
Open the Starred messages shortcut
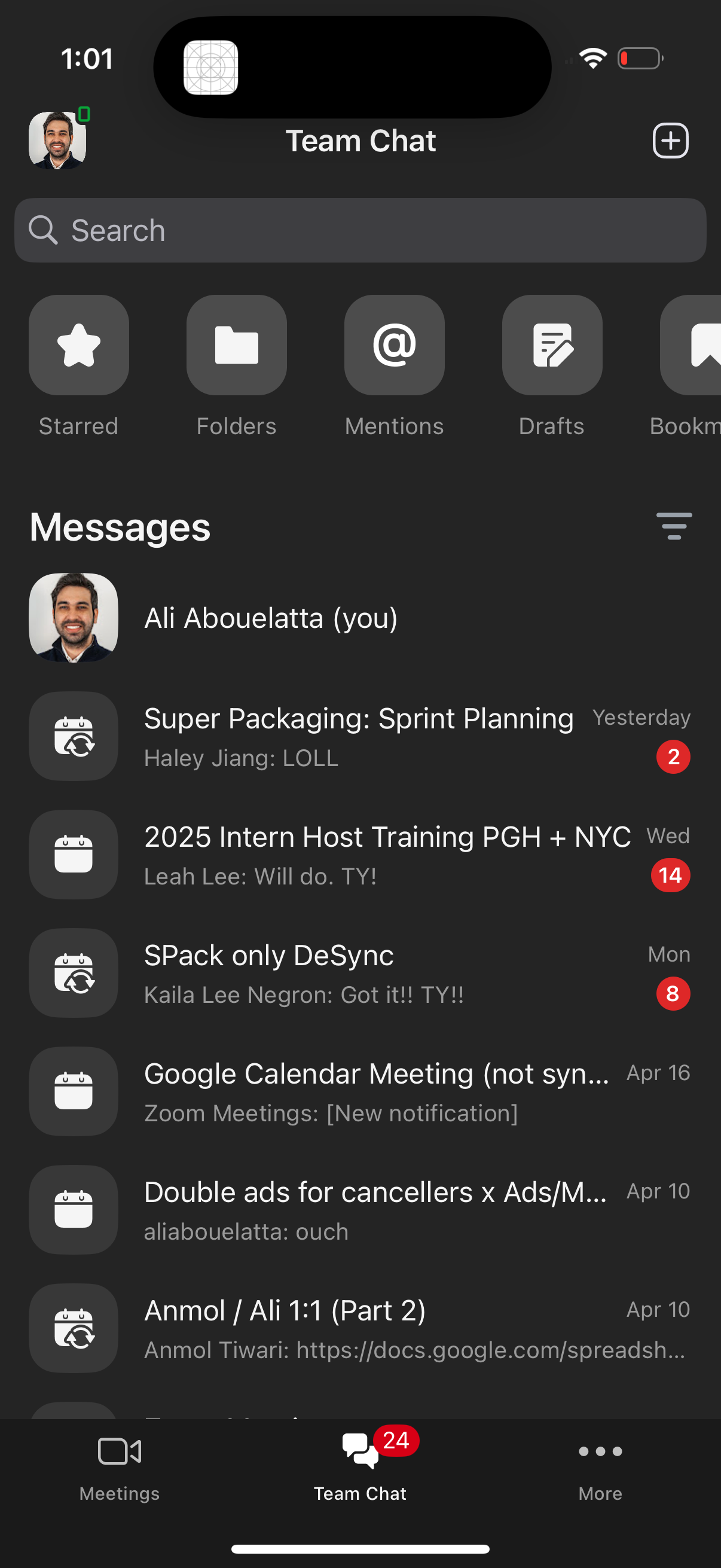click(78, 345)
